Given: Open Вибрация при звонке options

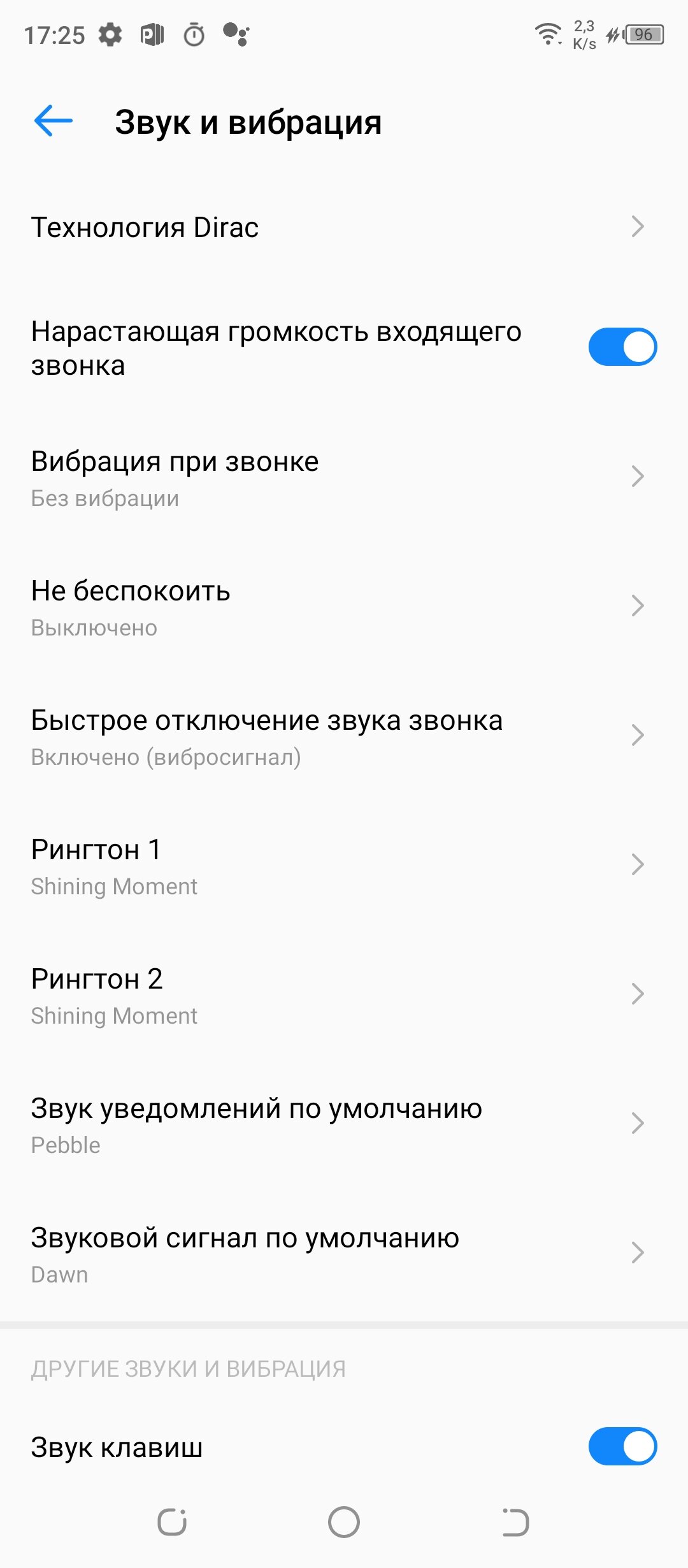Looking at the screenshot, I should tap(344, 477).
